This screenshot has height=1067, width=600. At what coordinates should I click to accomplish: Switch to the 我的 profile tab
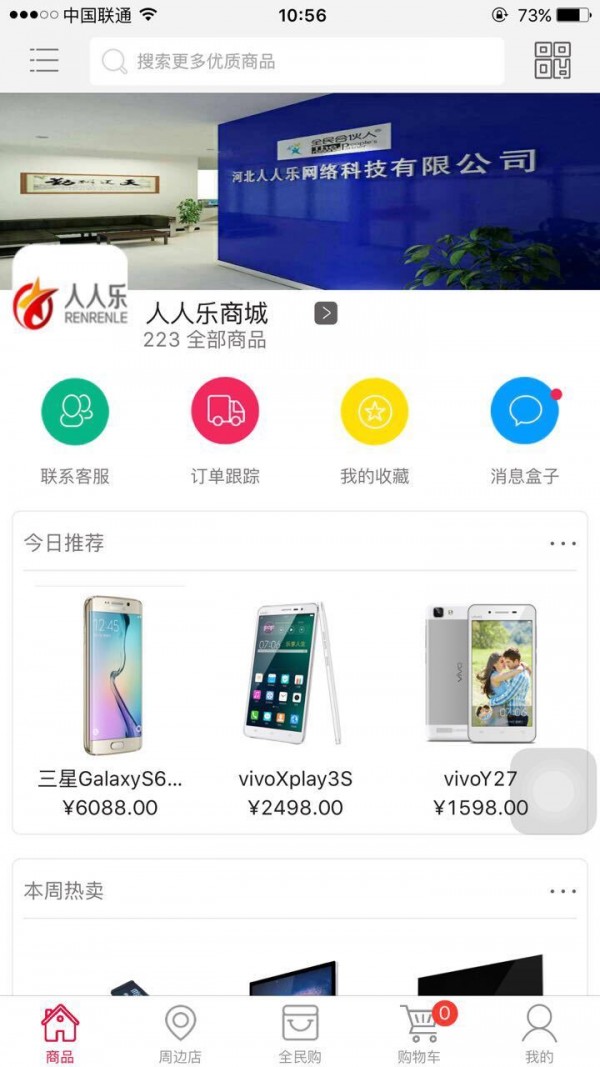pos(539,1034)
